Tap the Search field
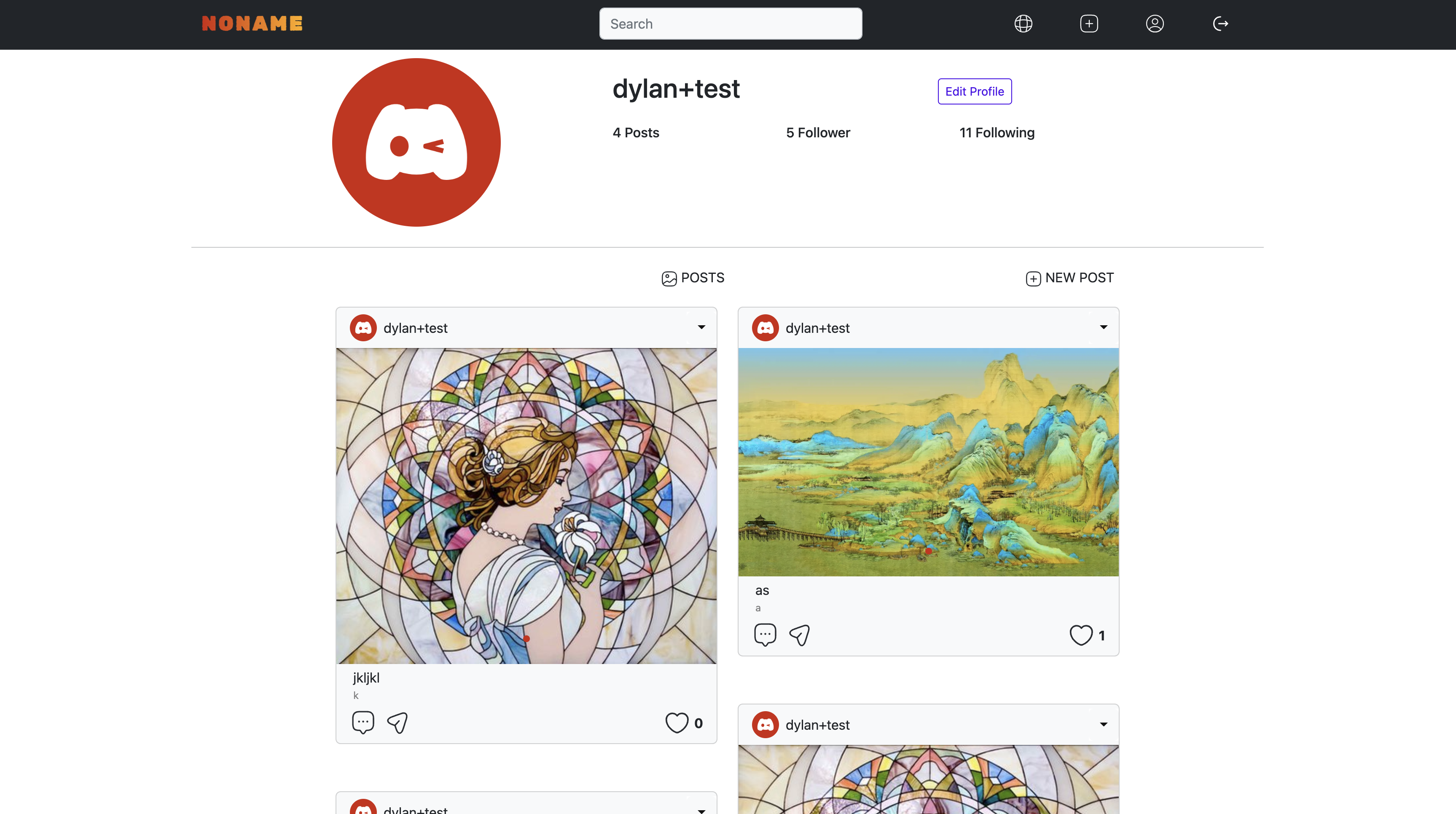The image size is (1456, 814). coord(730,24)
